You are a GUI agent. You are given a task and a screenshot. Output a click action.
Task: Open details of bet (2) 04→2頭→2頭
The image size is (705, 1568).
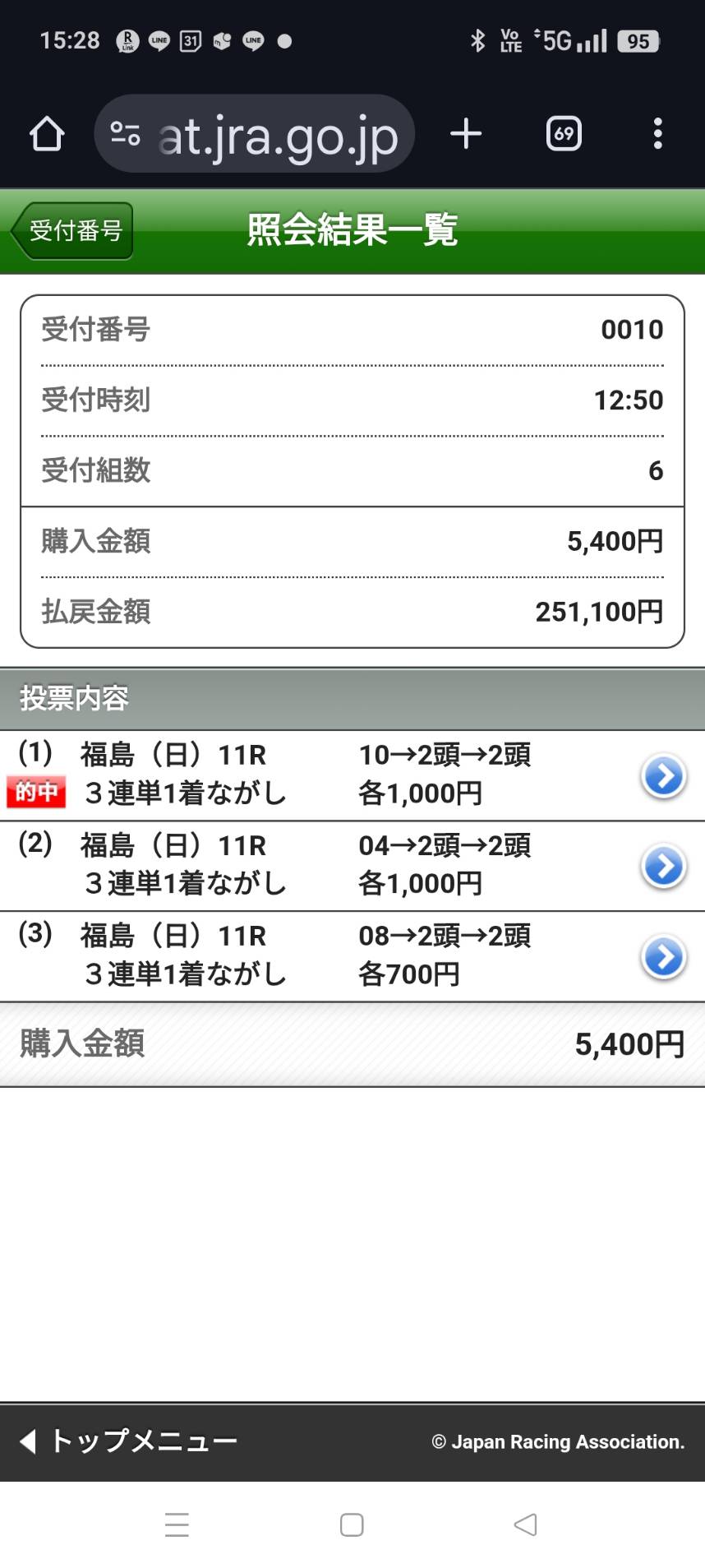[x=663, y=867]
